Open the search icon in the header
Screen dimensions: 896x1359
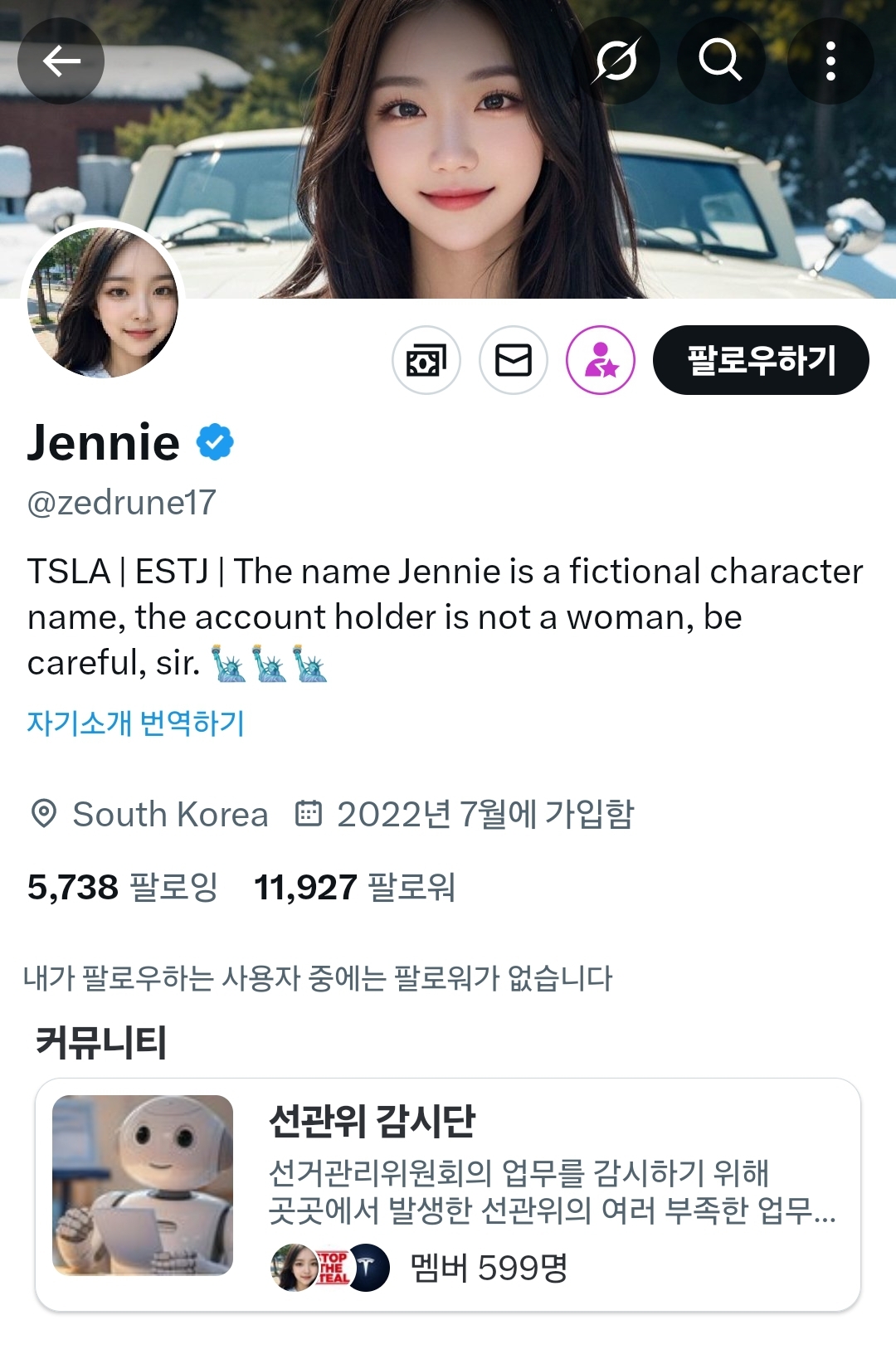(722, 60)
